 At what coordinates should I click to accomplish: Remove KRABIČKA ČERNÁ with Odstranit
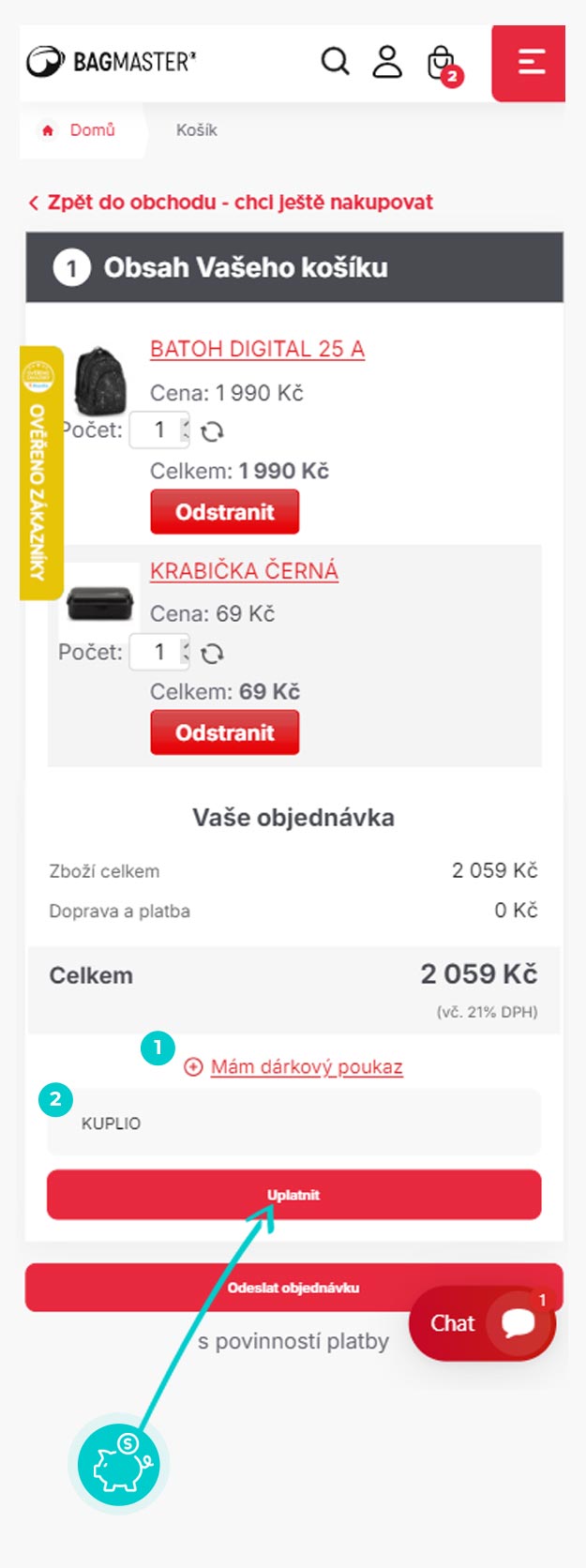224,732
